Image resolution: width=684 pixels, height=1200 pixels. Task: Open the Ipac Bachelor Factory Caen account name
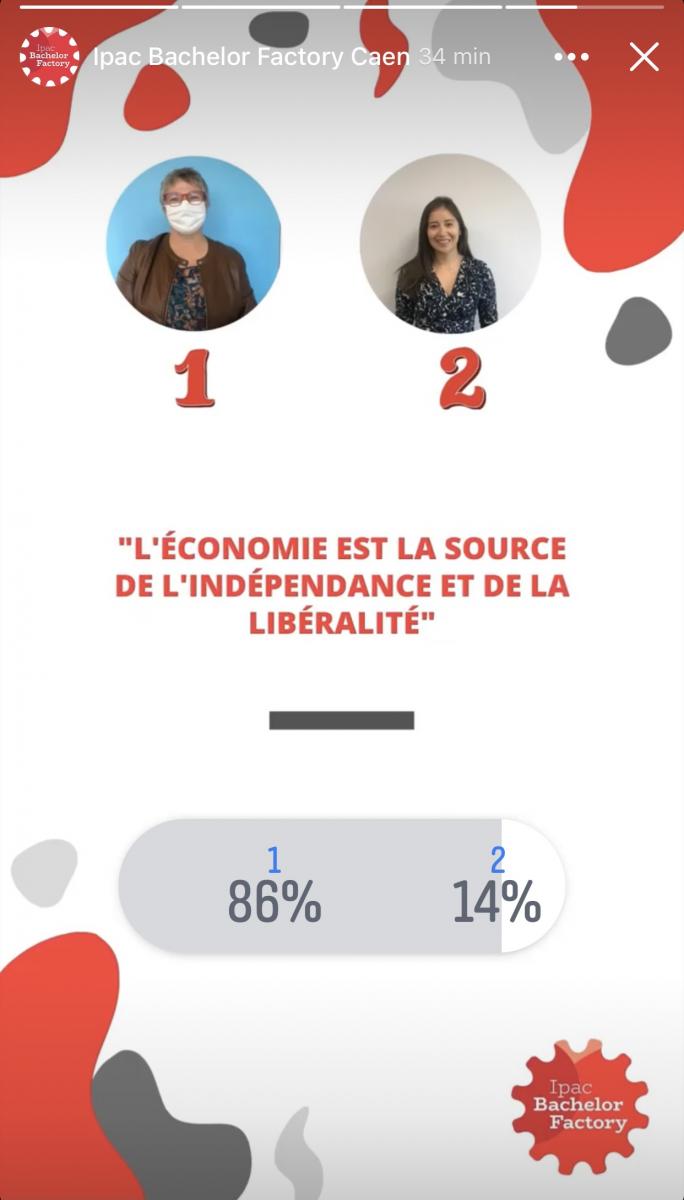[251, 57]
